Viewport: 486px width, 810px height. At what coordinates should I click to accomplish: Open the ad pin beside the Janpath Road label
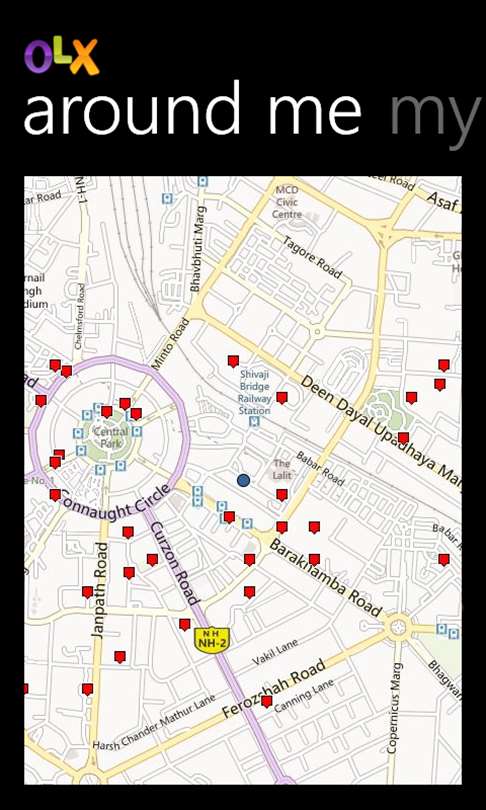[x=87, y=592]
